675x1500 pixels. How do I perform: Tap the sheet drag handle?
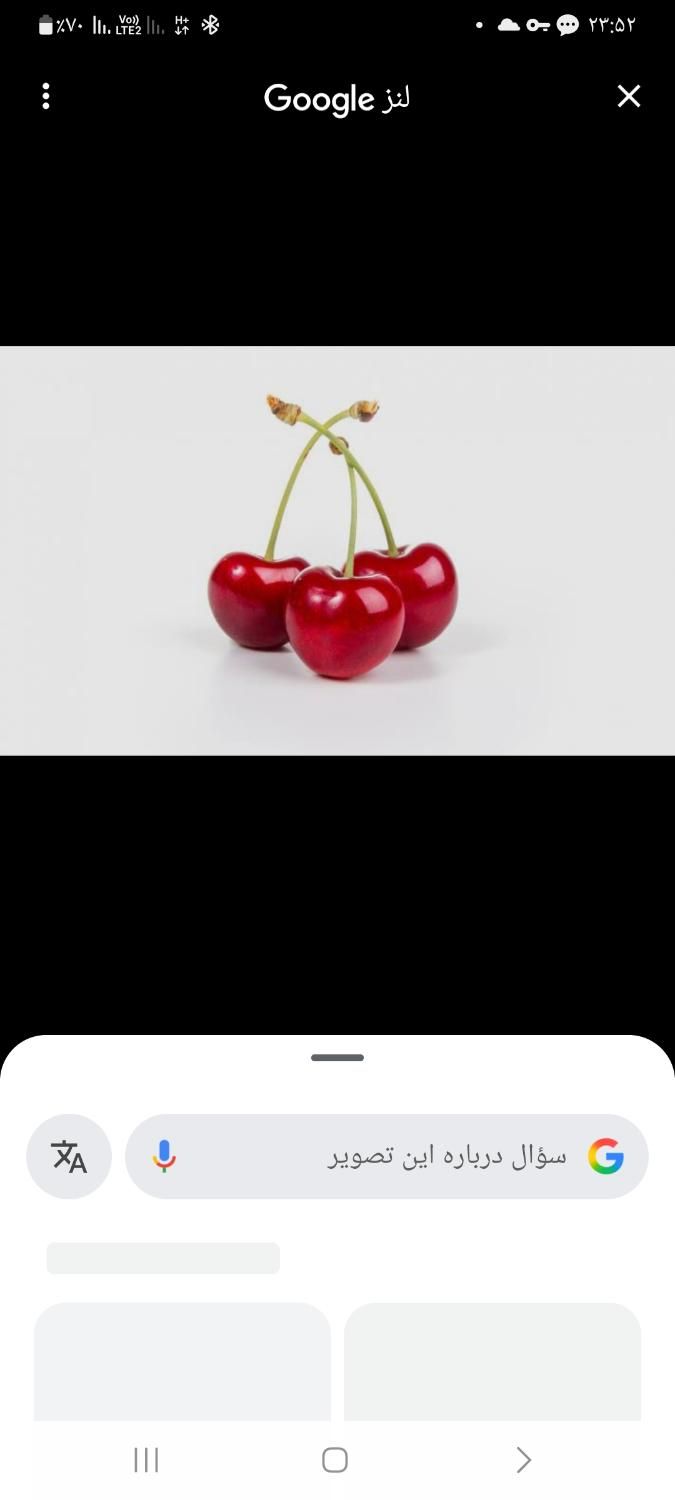pyautogui.click(x=337, y=1057)
